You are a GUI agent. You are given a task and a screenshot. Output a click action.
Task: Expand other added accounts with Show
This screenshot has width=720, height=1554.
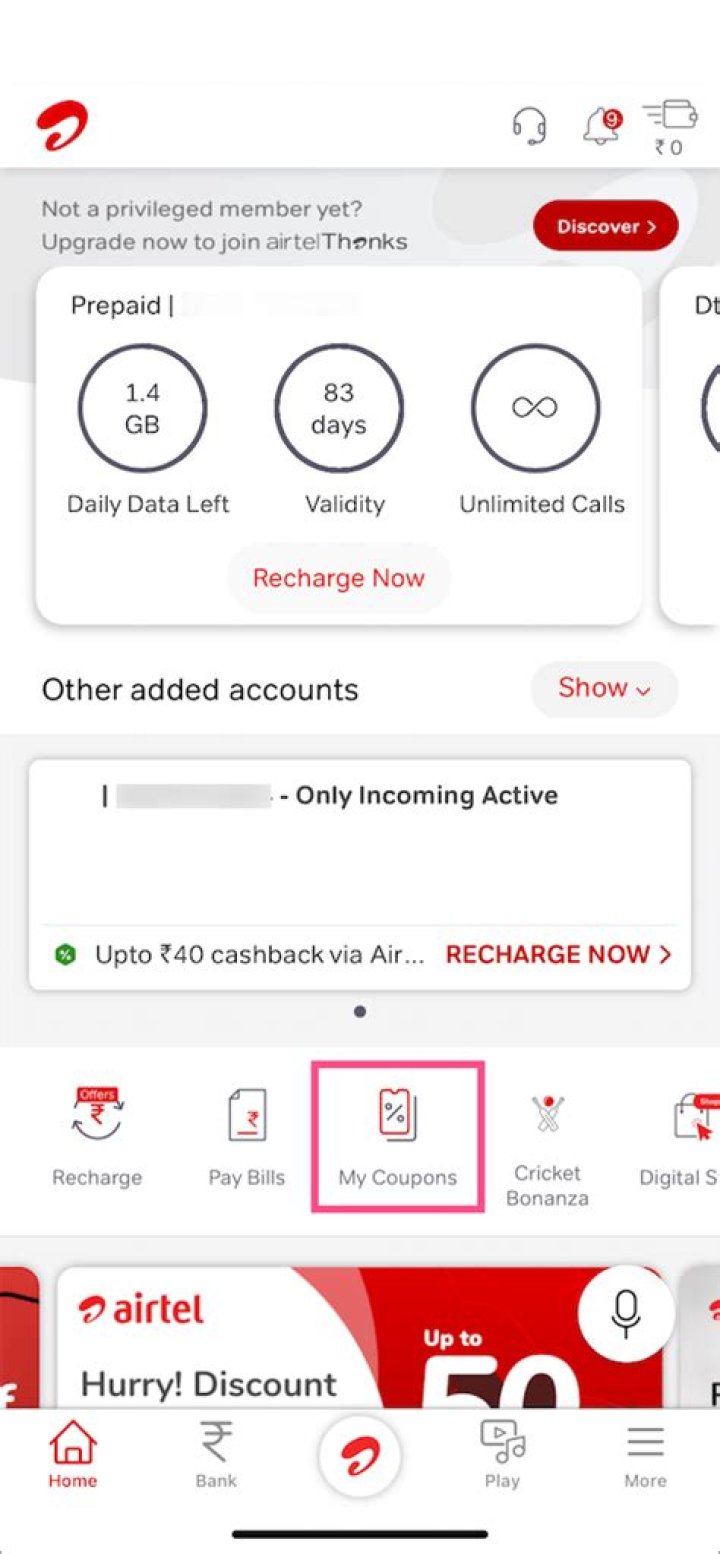tap(604, 688)
